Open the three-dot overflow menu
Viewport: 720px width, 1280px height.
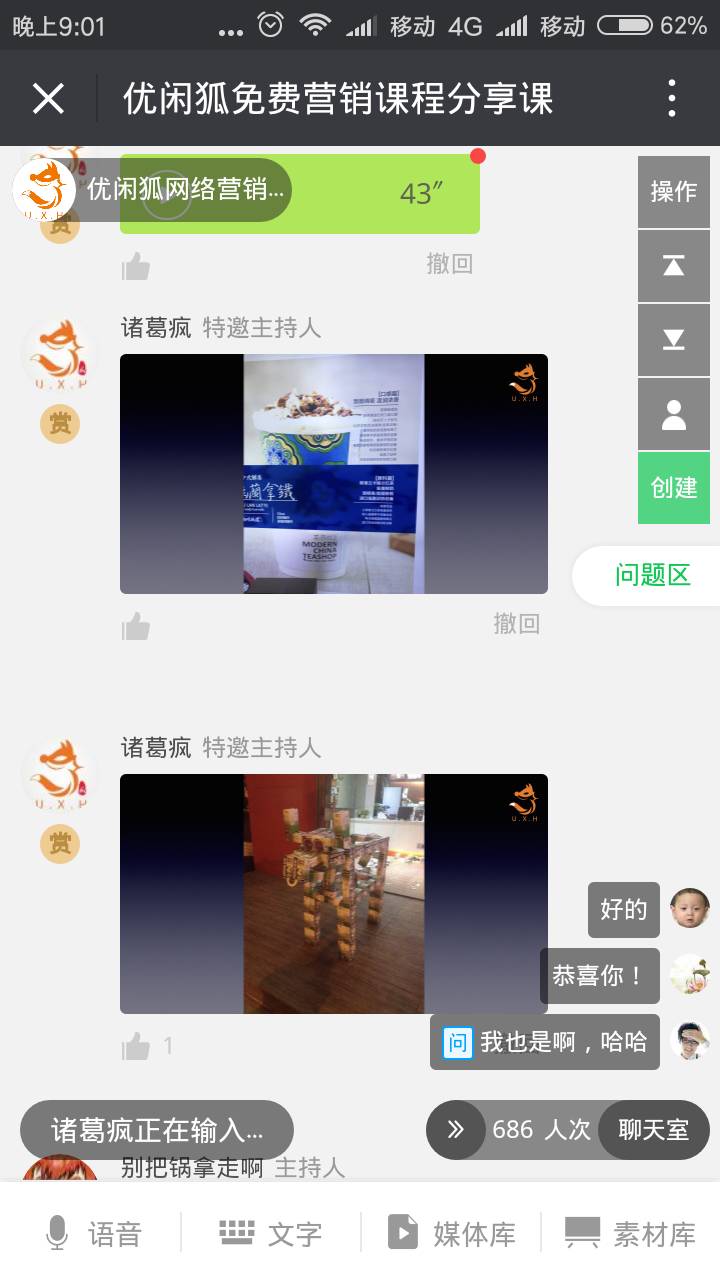pyautogui.click(x=672, y=98)
